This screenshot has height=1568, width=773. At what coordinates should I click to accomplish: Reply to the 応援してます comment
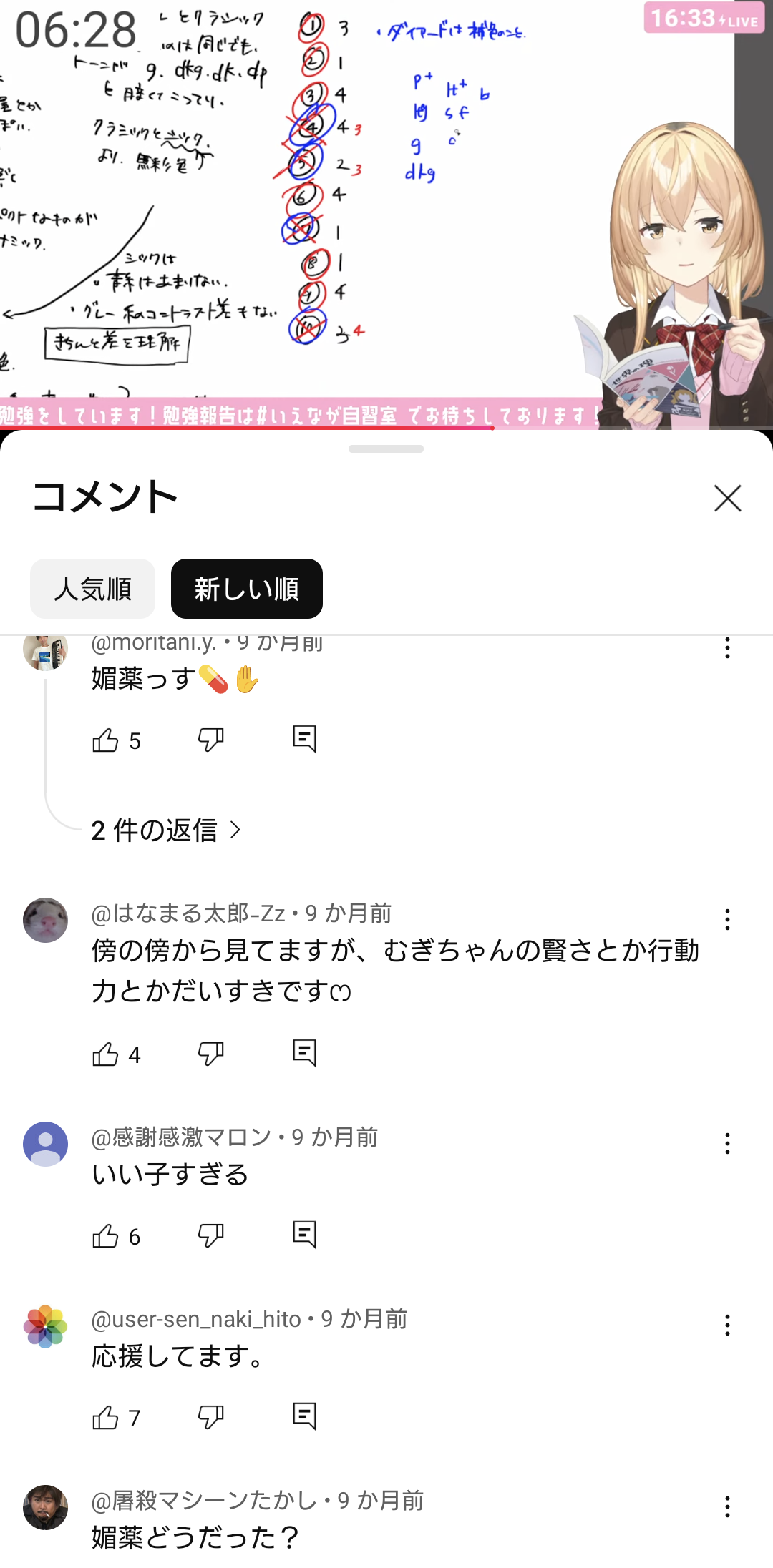coord(304,1416)
